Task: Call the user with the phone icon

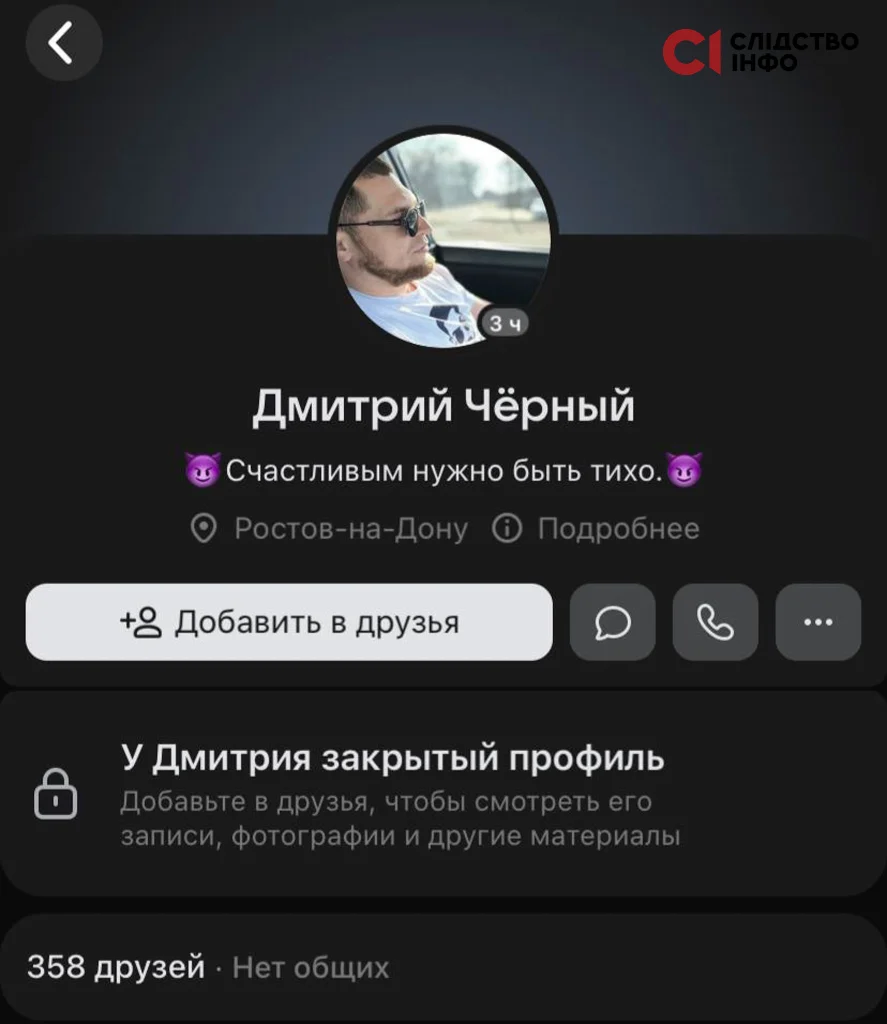Action: click(715, 622)
